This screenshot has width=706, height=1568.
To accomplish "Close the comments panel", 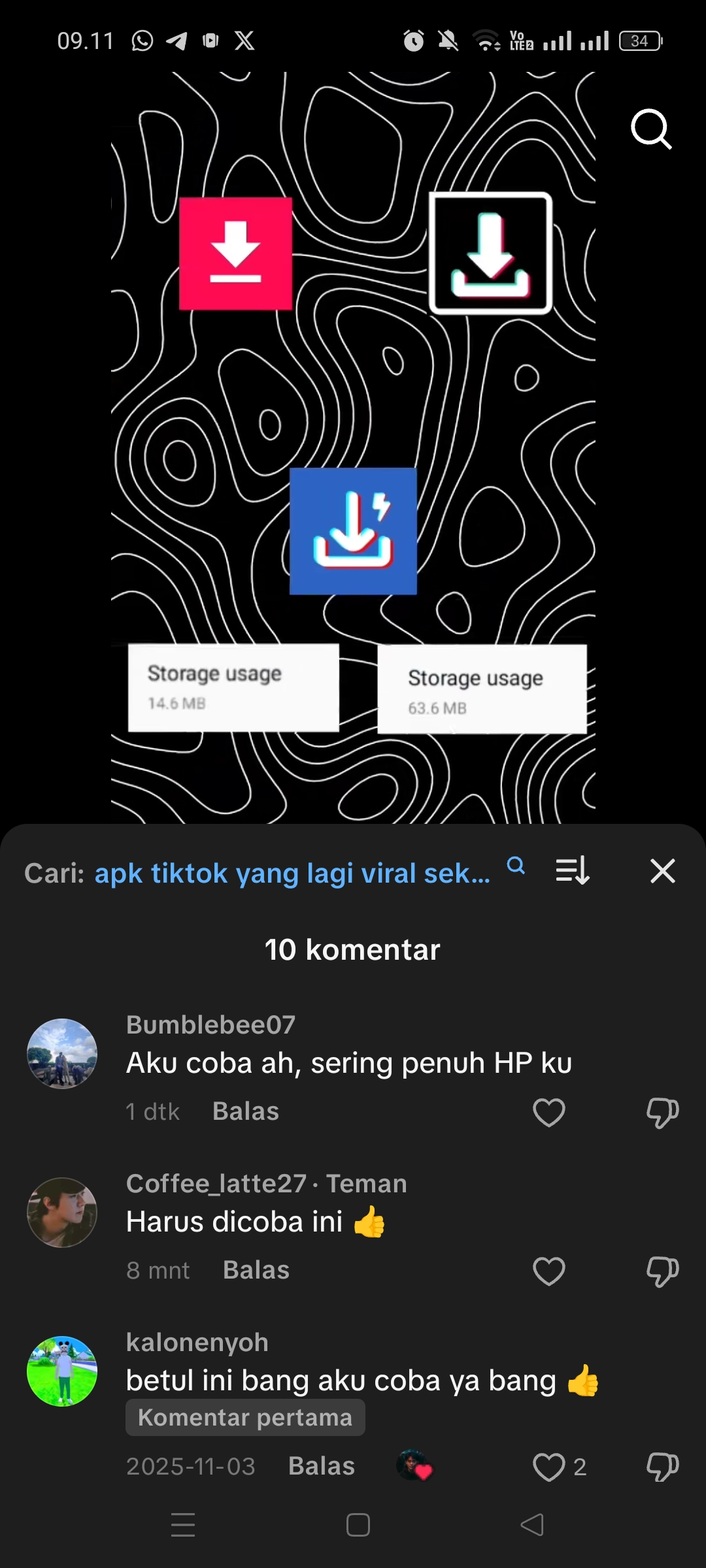I will click(662, 871).
